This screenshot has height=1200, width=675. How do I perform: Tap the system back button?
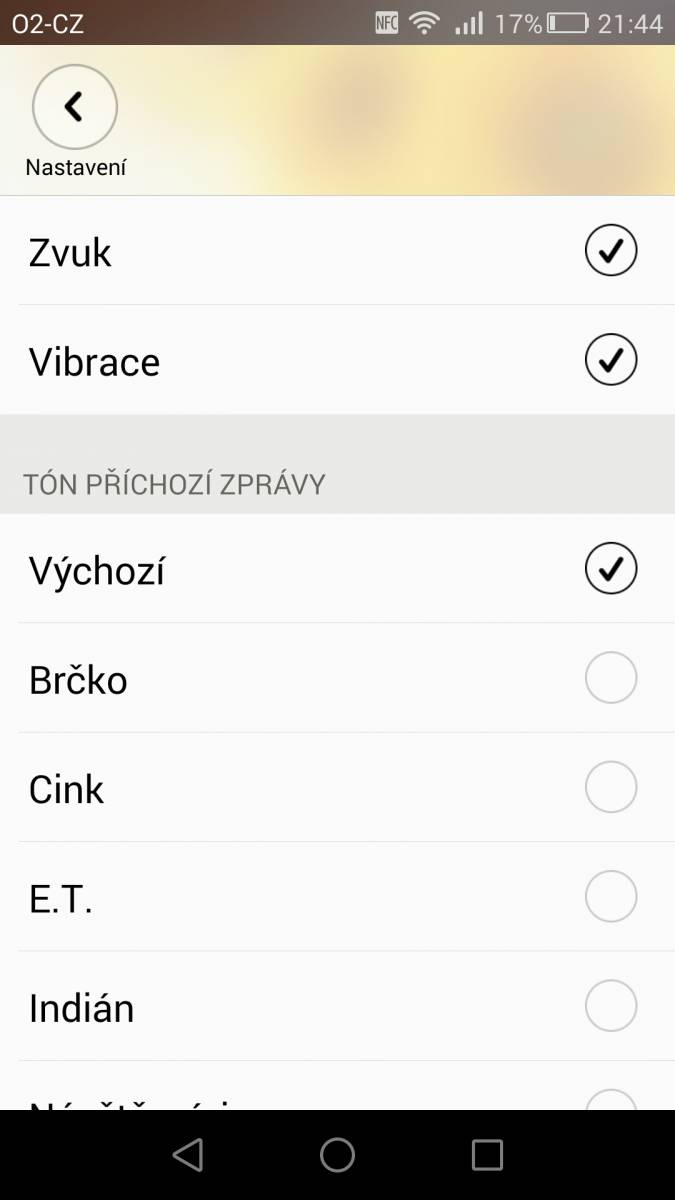pos(188,1155)
